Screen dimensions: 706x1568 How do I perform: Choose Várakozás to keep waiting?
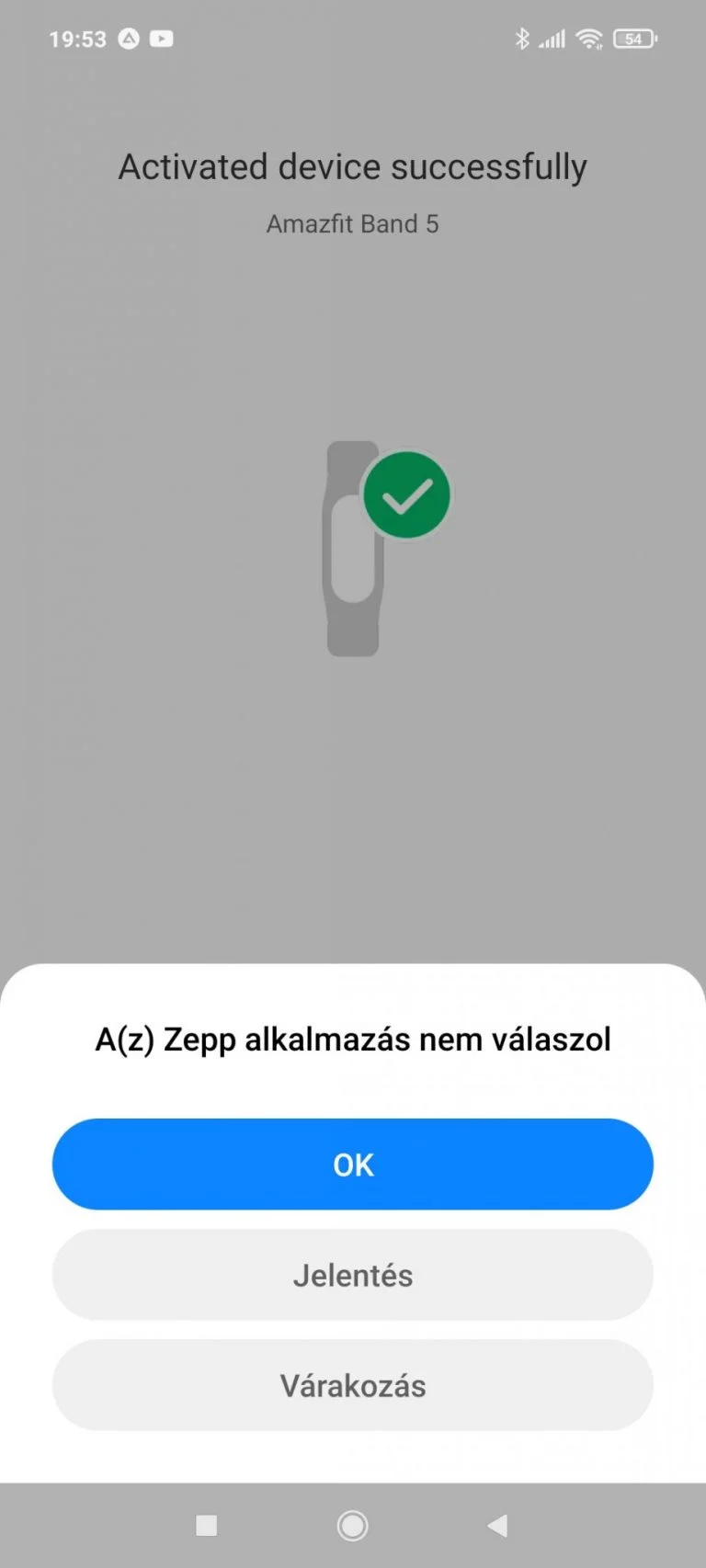(353, 1386)
